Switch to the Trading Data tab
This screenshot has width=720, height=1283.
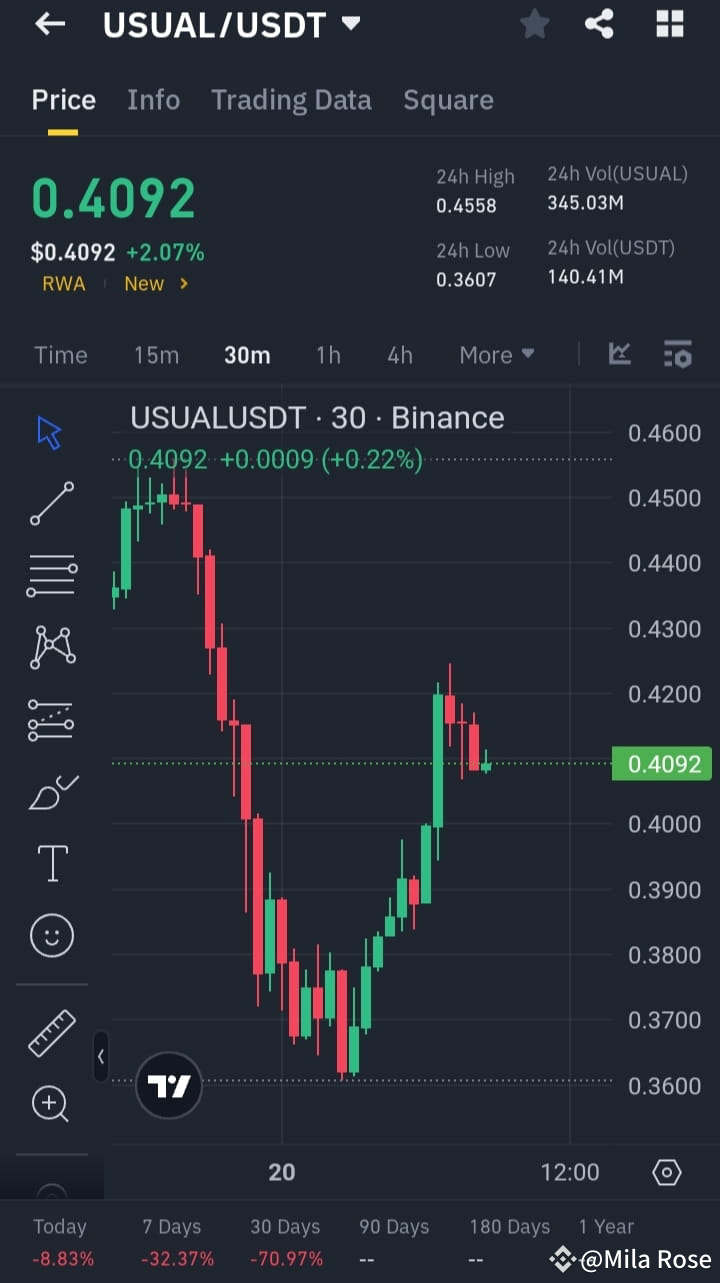pyautogui.click(x=291, y=99)
